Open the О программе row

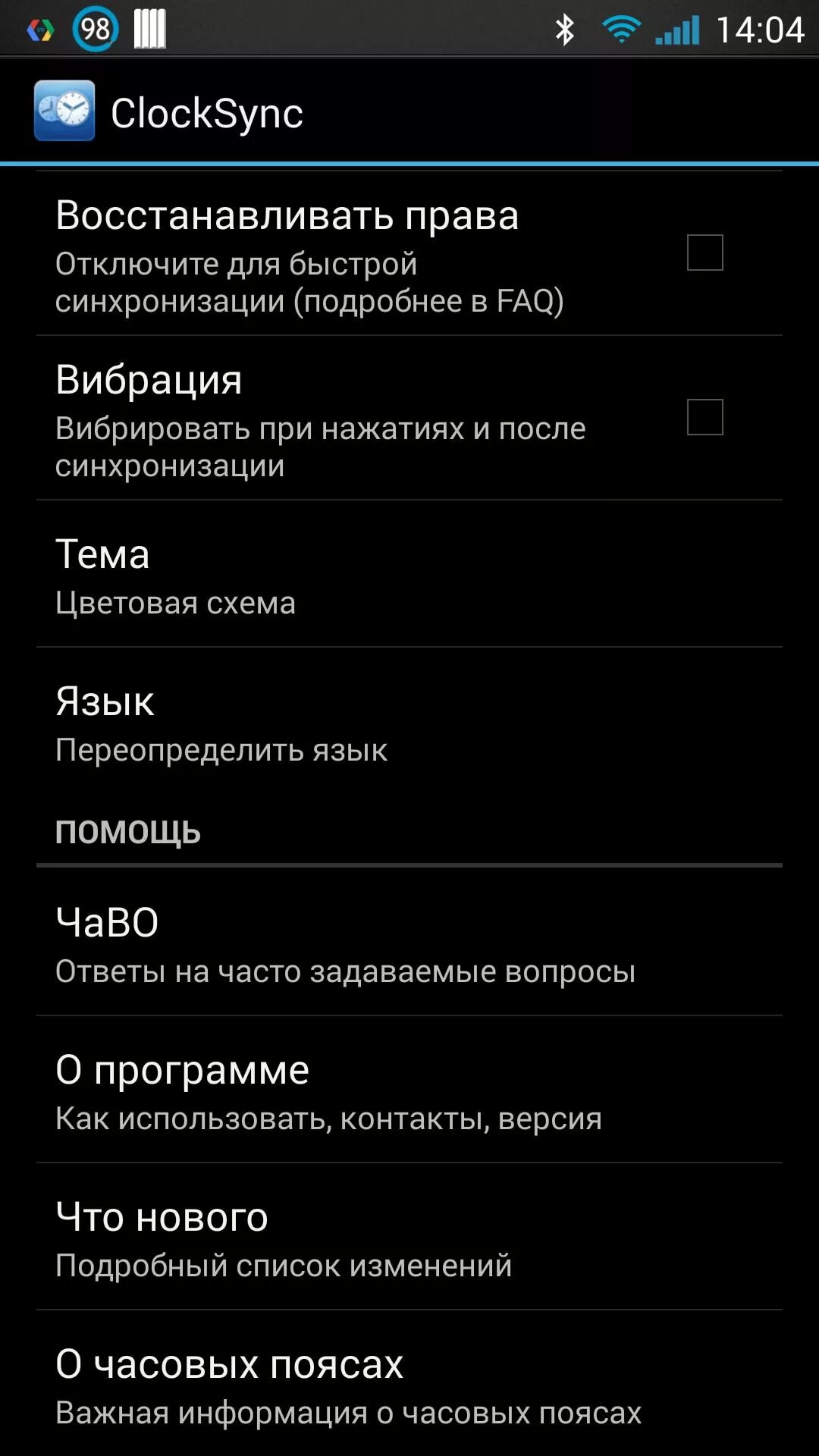click(409, 1090)
